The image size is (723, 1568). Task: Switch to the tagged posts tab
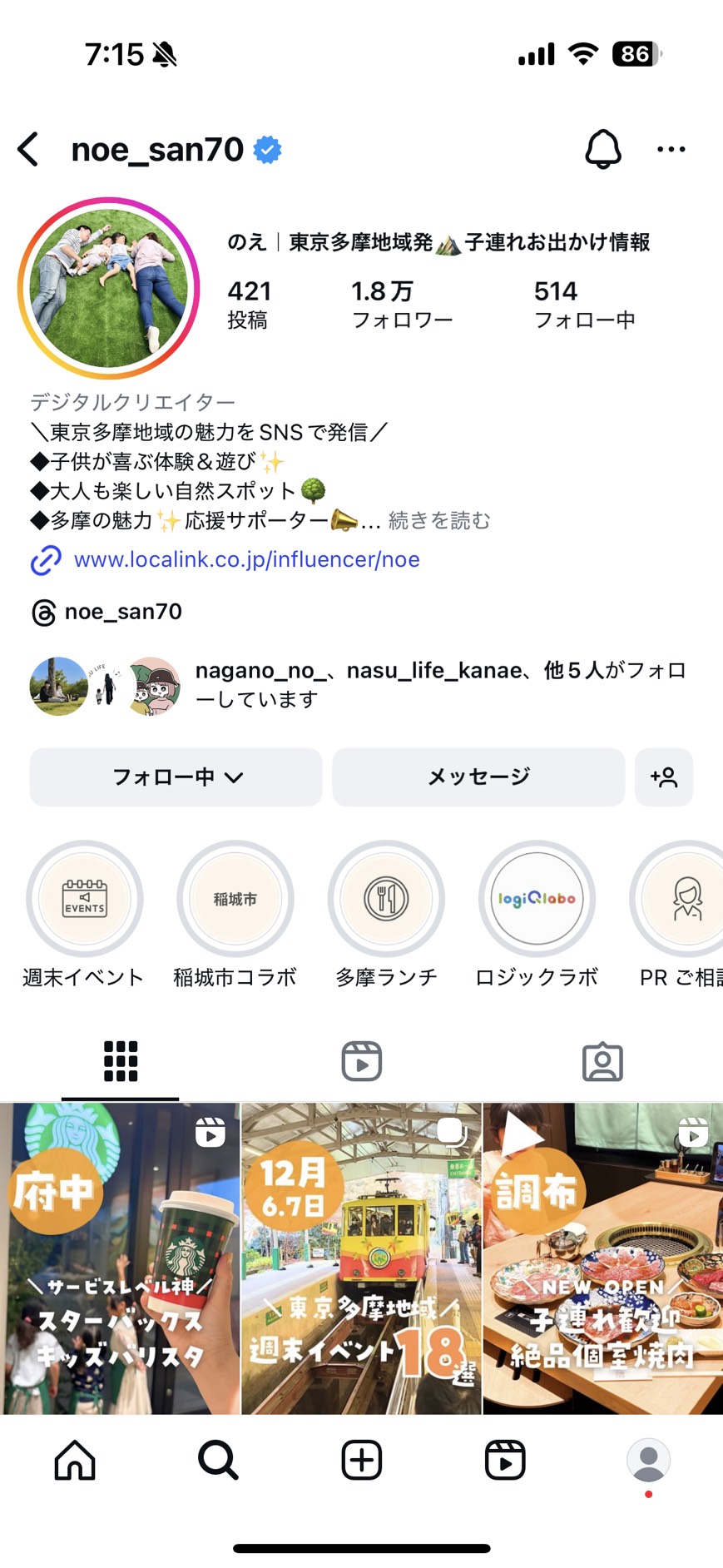(602, 1062)
